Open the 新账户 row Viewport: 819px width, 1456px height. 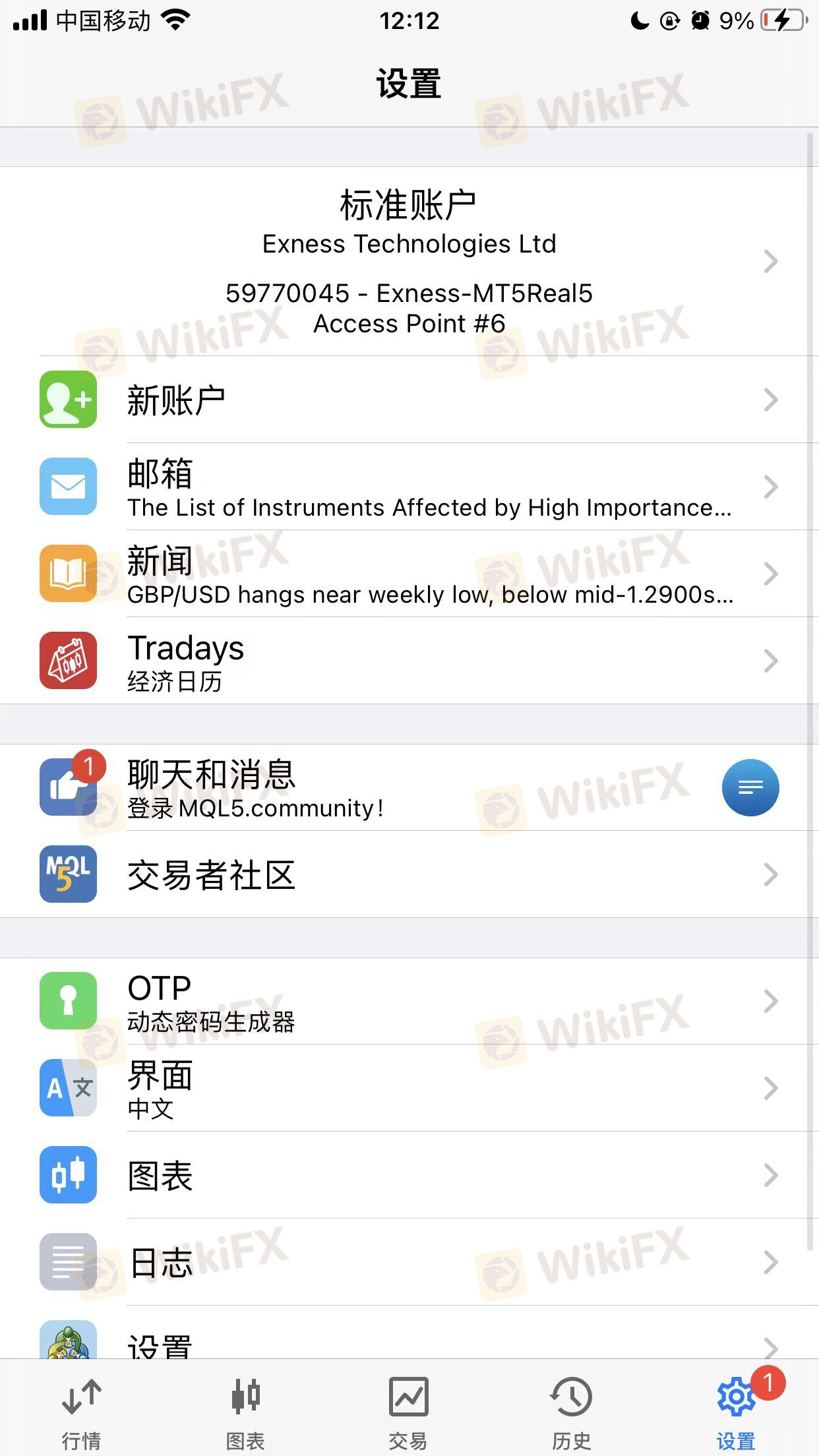point(409,400)
